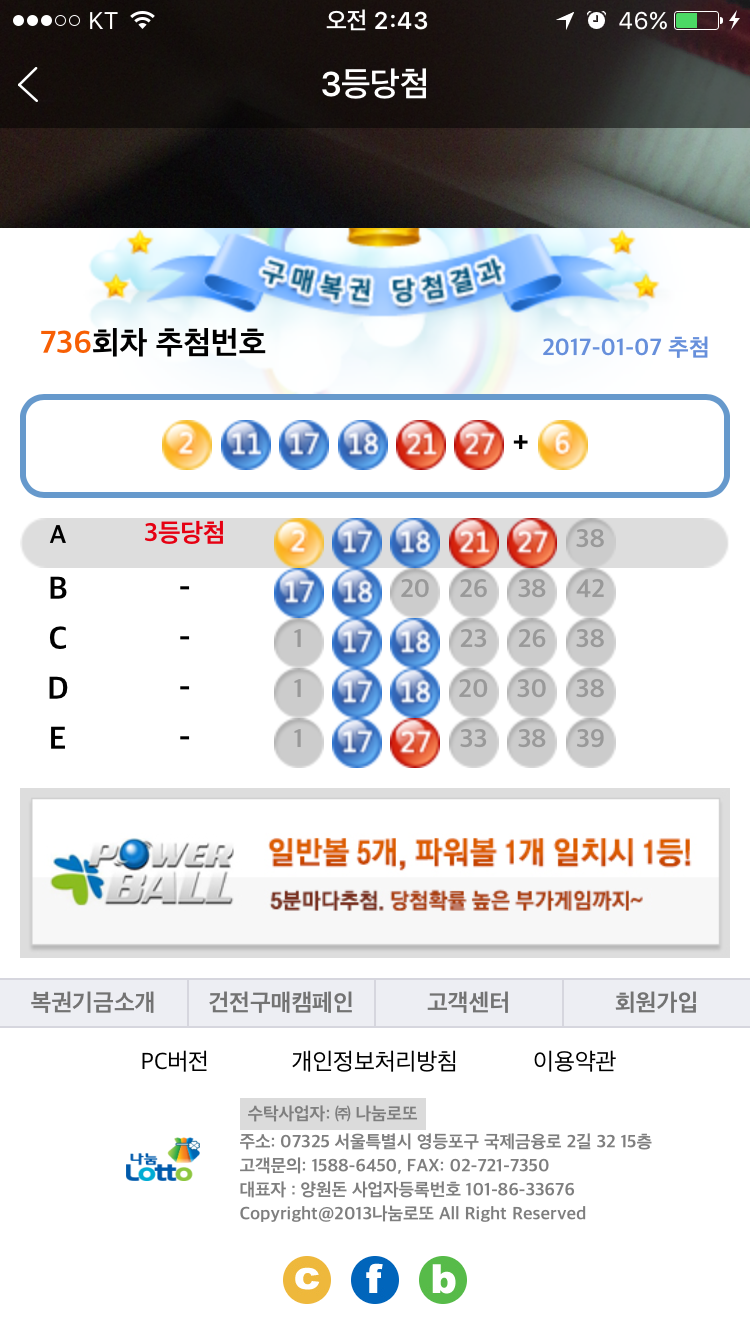The image size is (750, 1334).
Task: Open 이용약관 terms link
Action: click(x=574, y=1061)
